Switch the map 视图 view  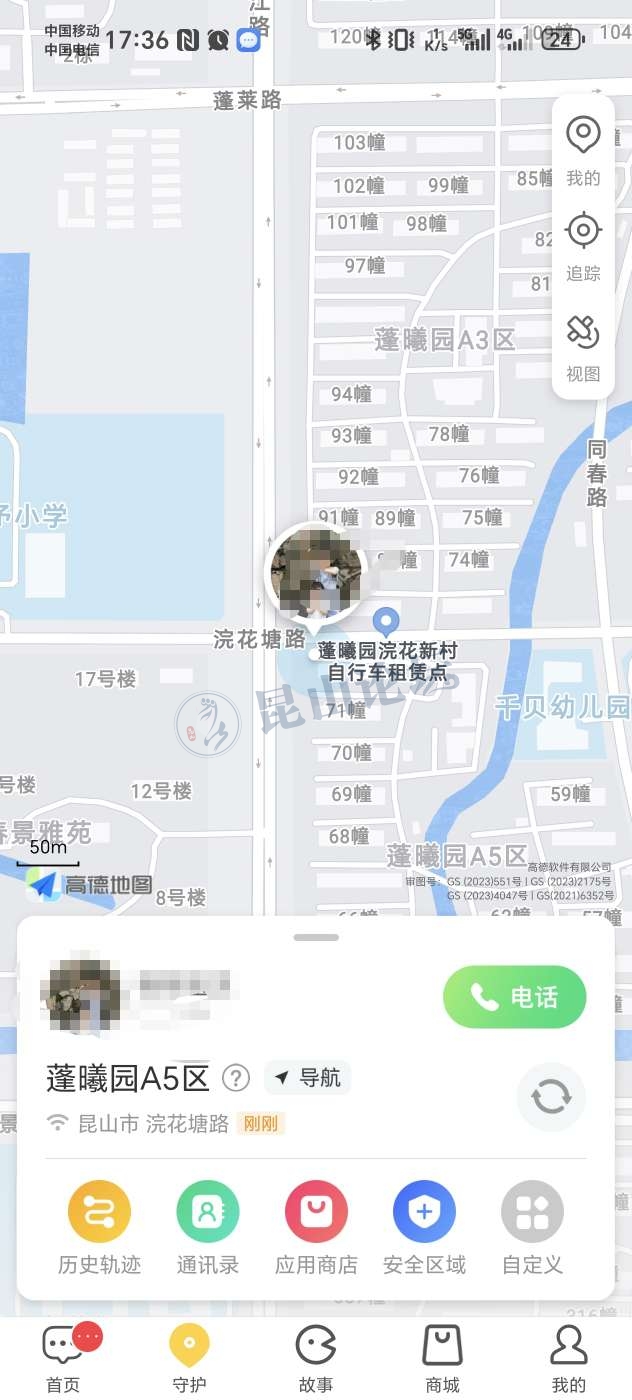click(x=583, y=346)
